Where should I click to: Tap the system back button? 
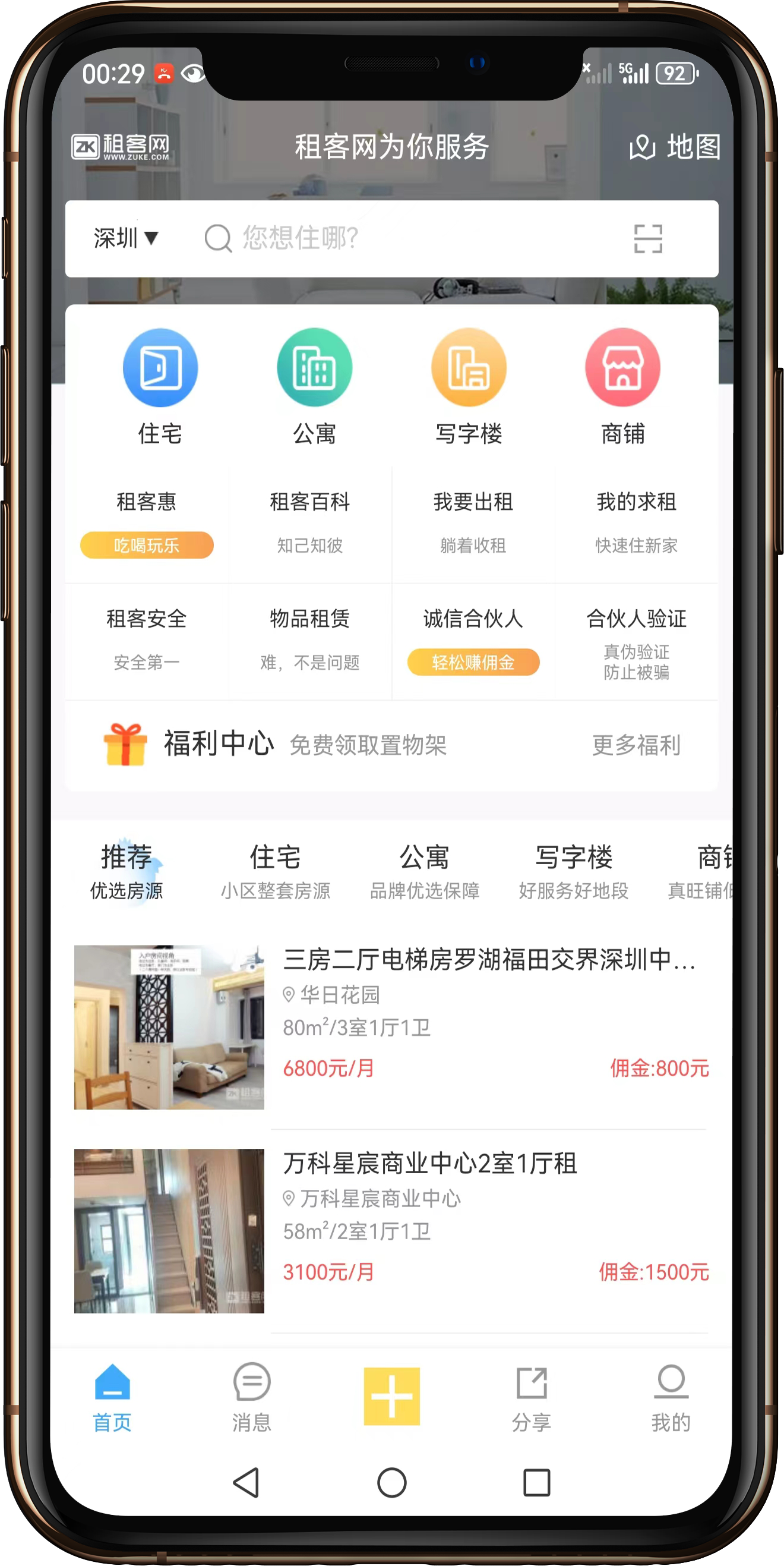[246, 1483]
